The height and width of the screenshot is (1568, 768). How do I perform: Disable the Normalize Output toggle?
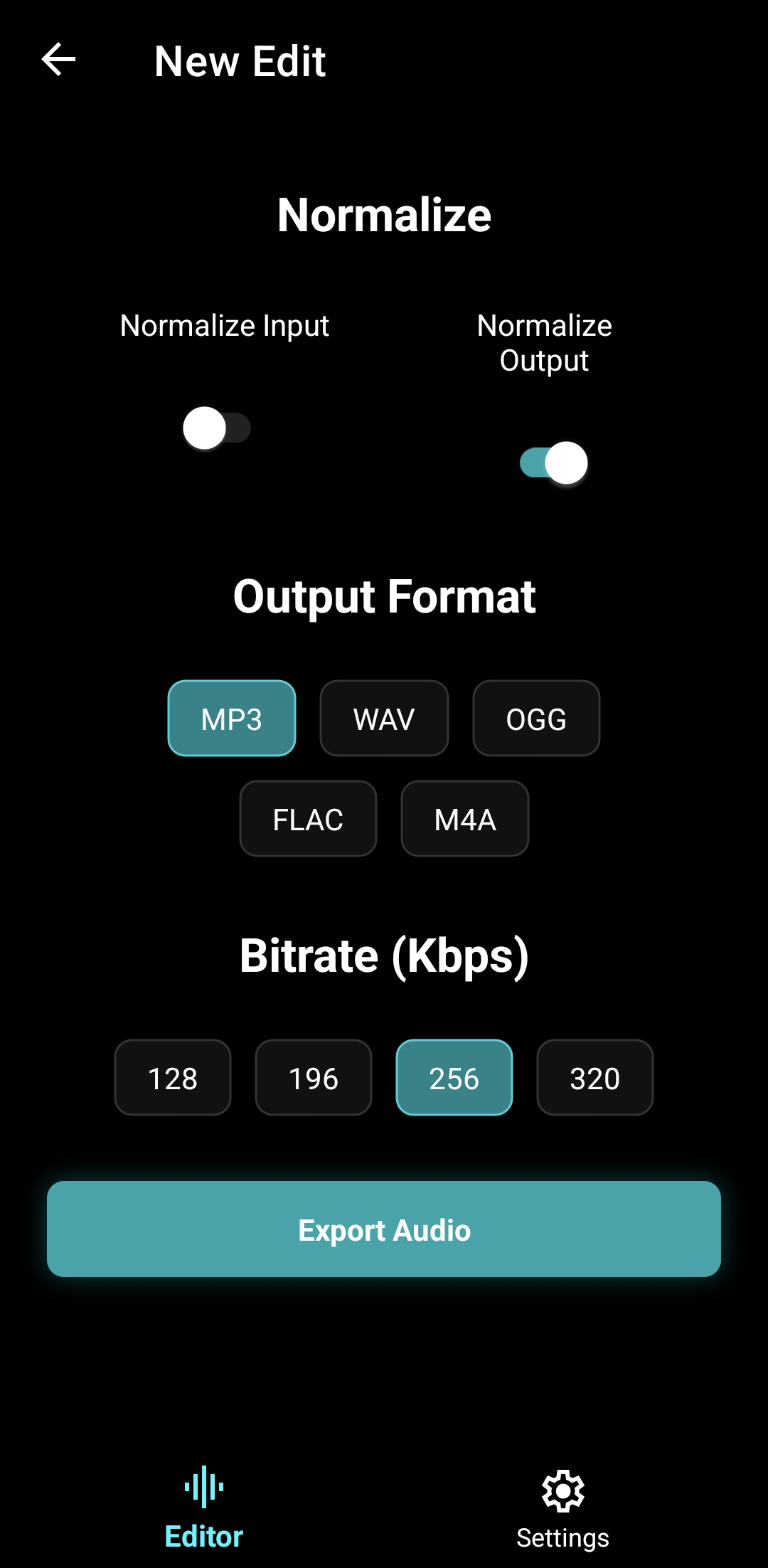click(554, 463)
